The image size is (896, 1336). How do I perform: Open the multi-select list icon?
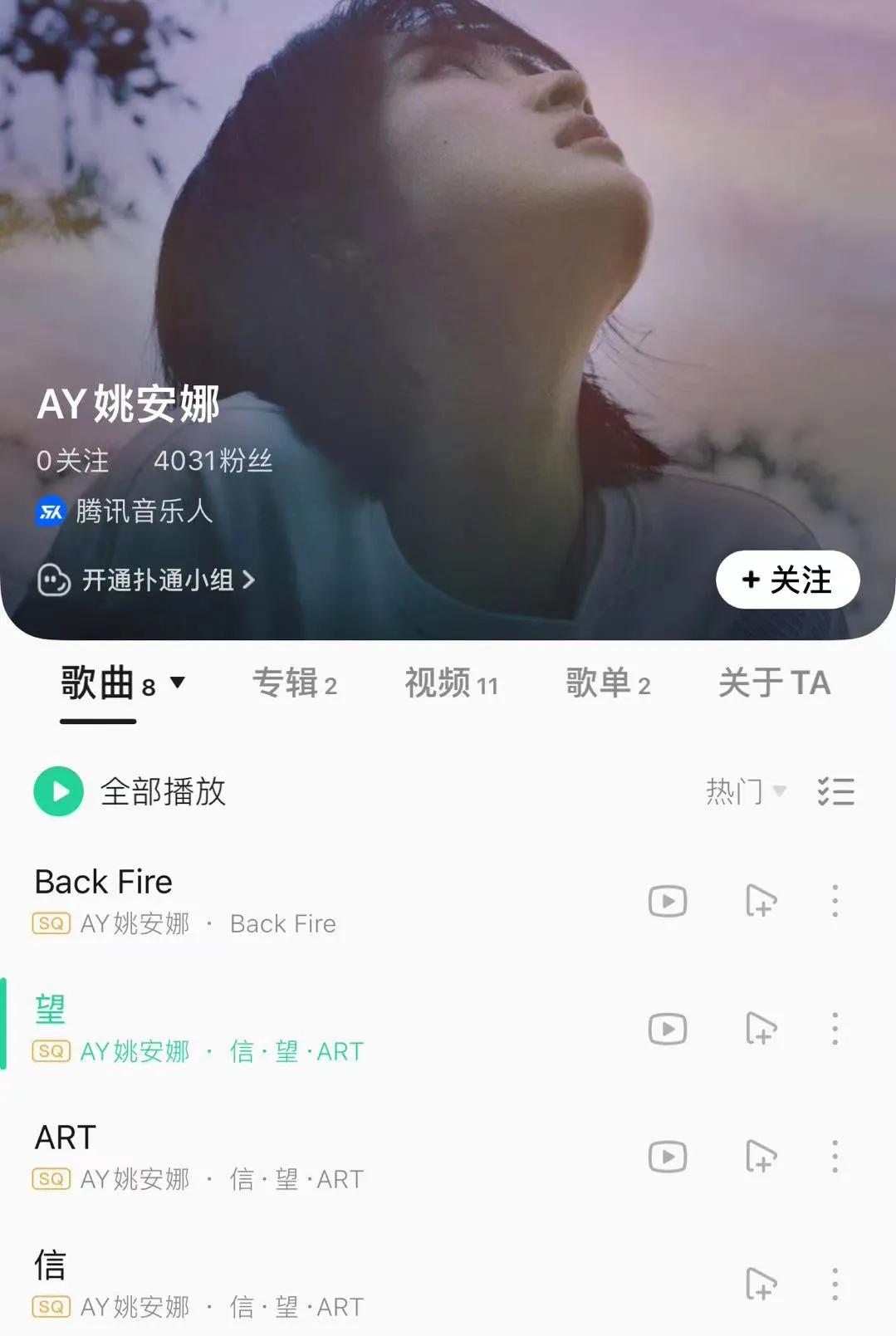pos(835,791)
